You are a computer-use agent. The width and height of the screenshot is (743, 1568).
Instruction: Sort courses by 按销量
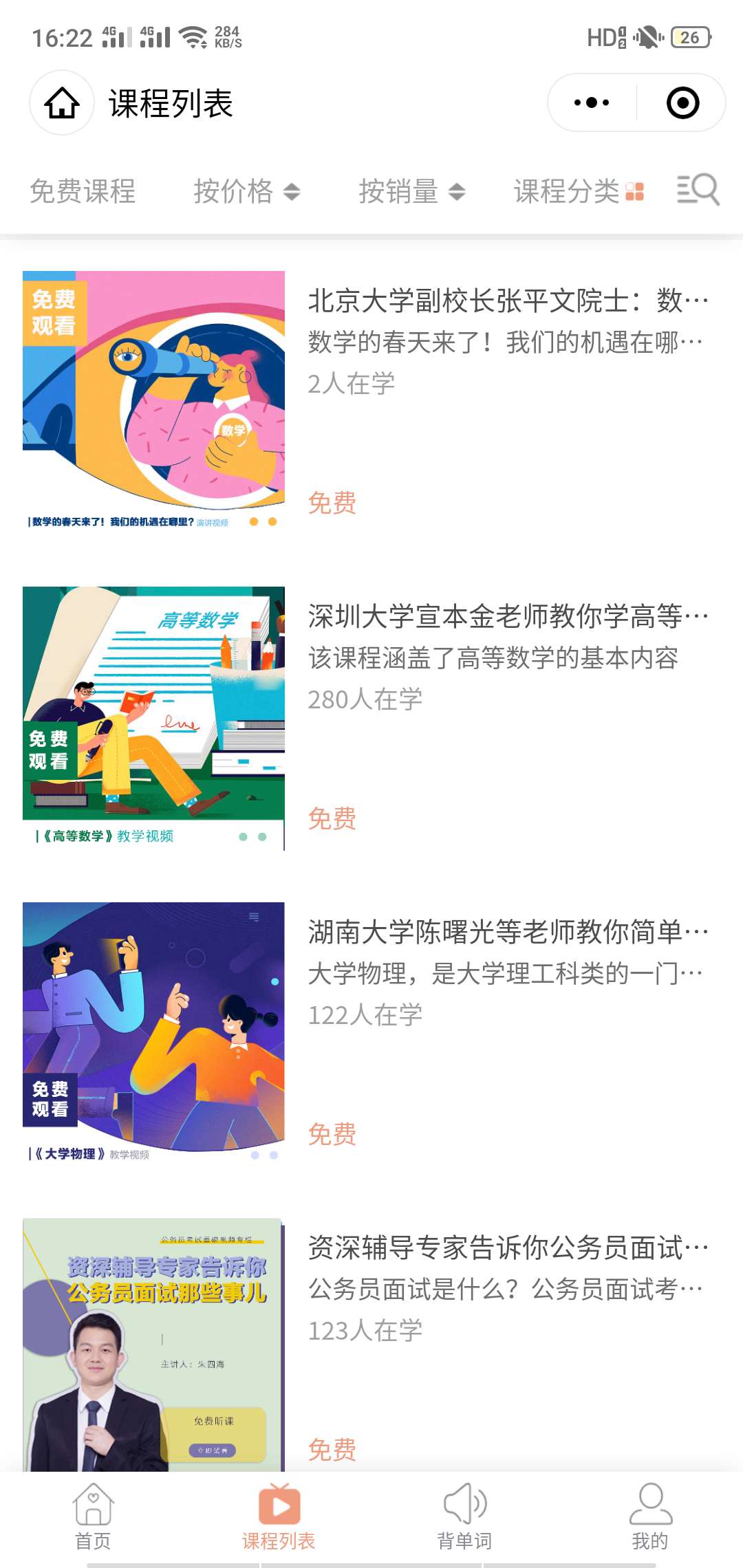coord(411,191)
